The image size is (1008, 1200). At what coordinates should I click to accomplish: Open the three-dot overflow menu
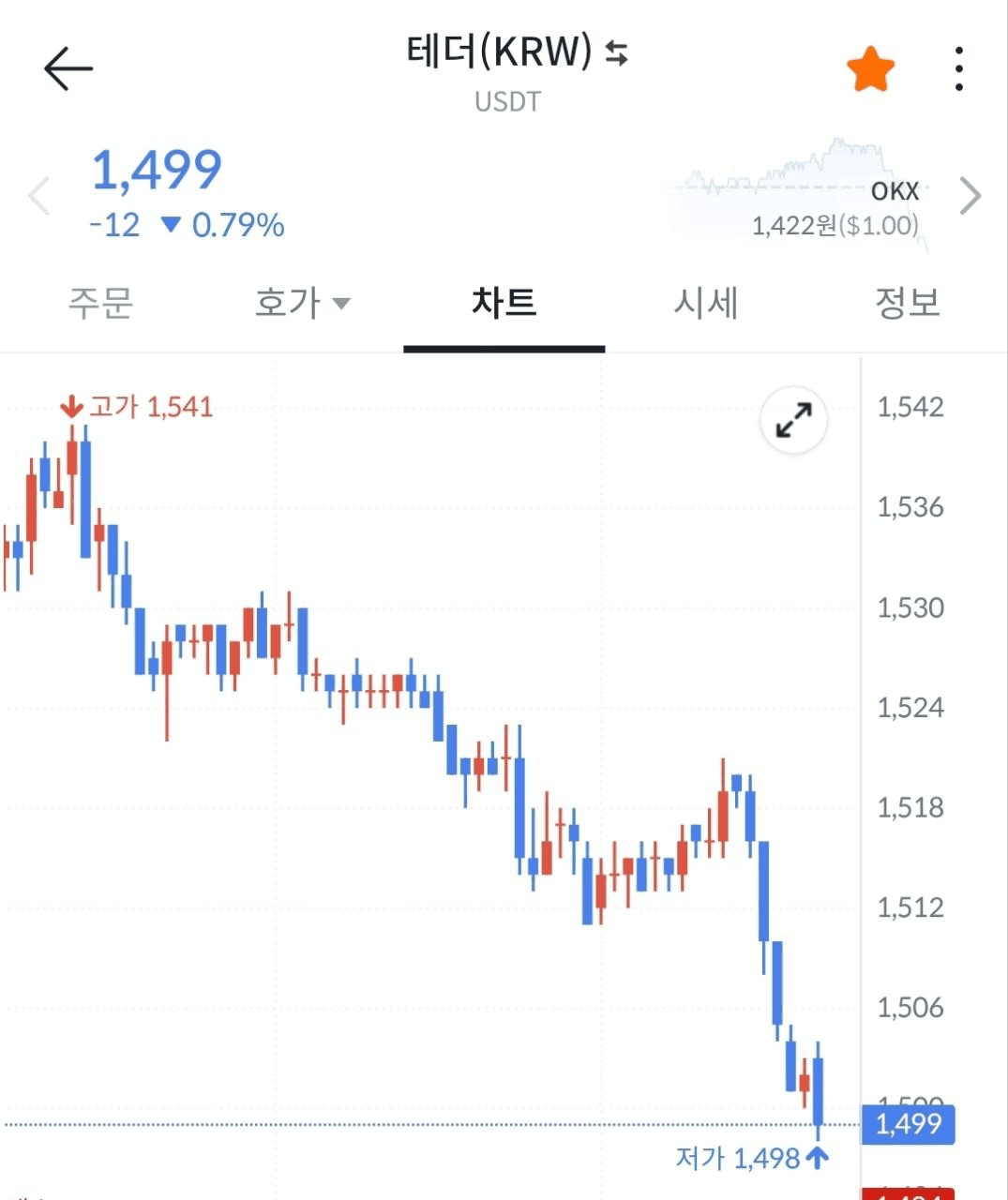pyautogui.click(x=958, y=69)
